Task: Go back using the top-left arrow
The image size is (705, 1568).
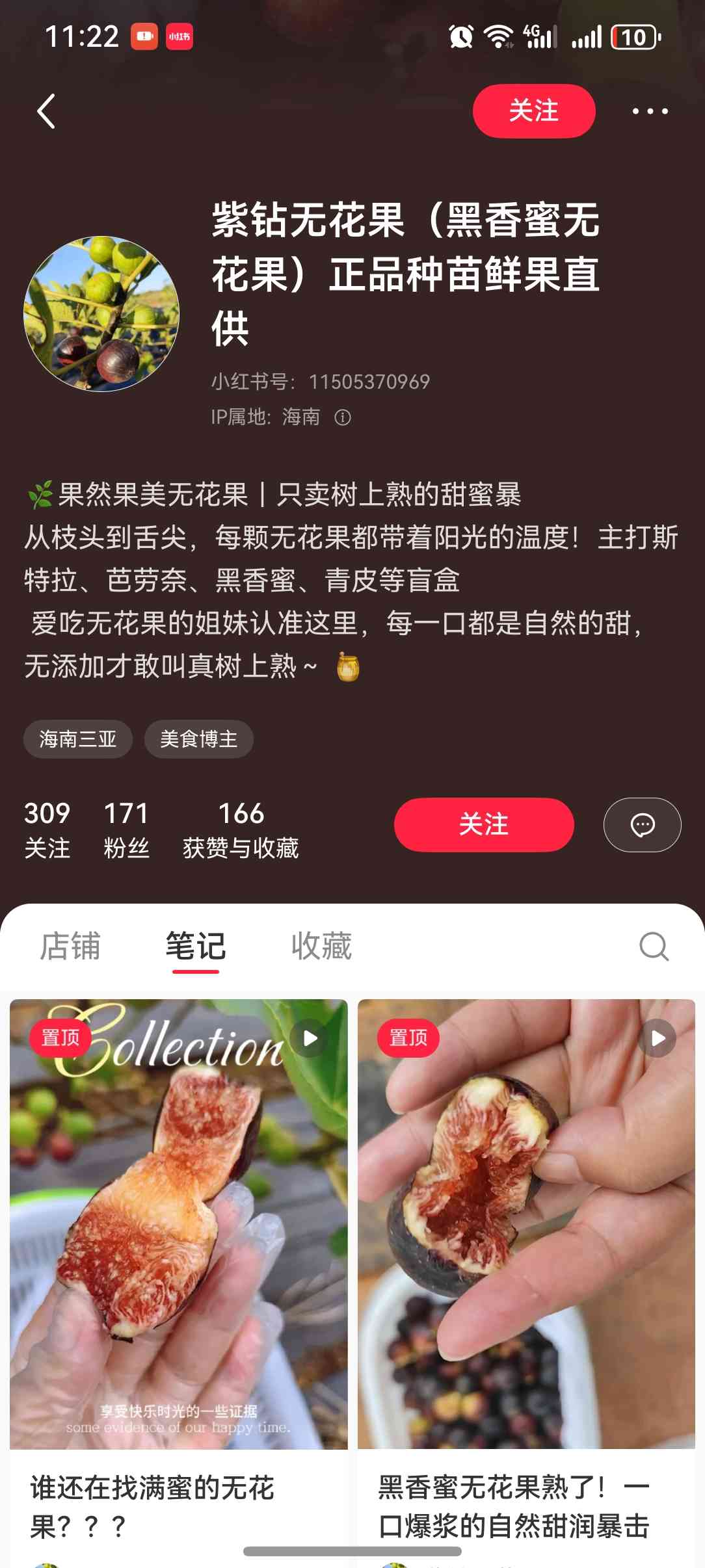Action: click(x=46, y=111)
